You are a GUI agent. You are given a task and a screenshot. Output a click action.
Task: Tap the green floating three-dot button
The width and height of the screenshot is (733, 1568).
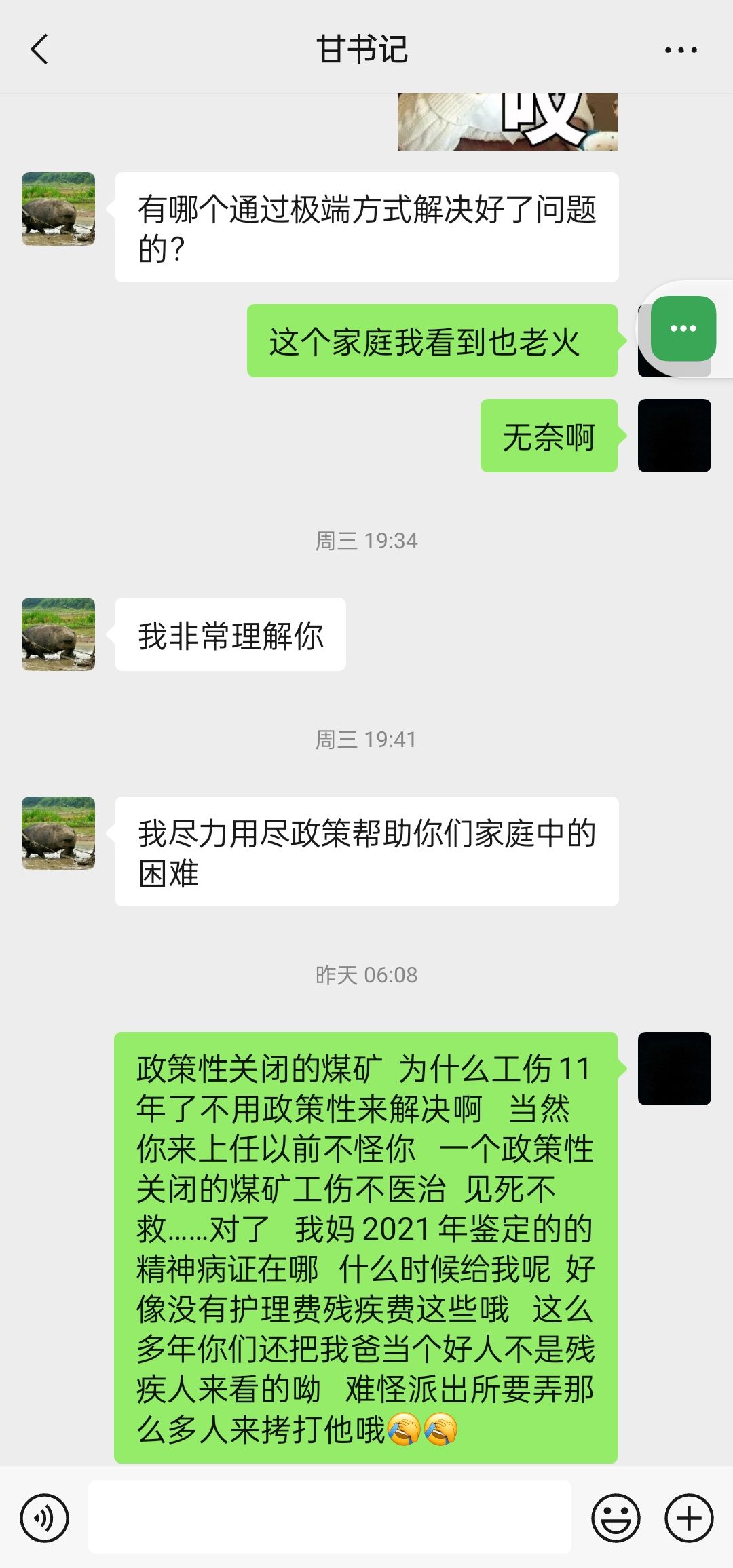pyautogui.click(x=683, y=328)
